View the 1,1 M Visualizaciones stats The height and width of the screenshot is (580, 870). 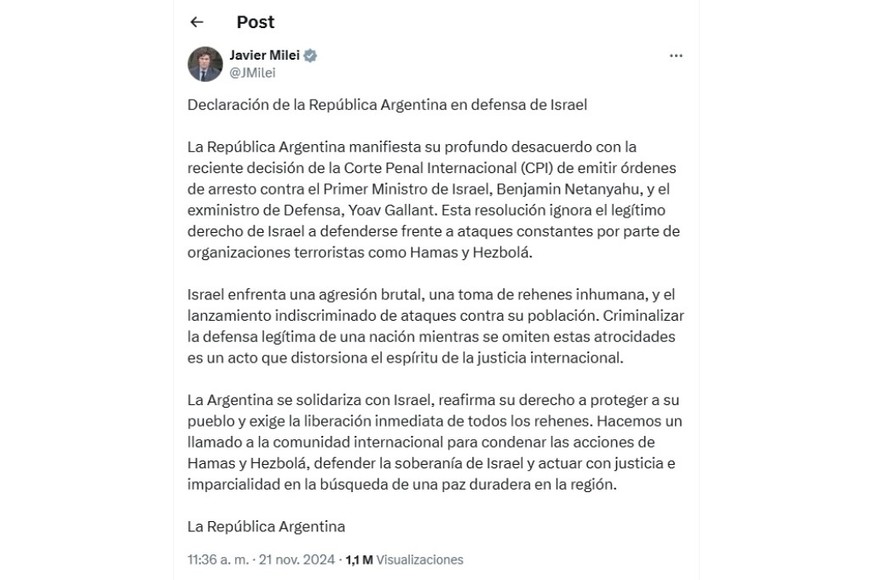pyautogui.click(x=404, y=560)
